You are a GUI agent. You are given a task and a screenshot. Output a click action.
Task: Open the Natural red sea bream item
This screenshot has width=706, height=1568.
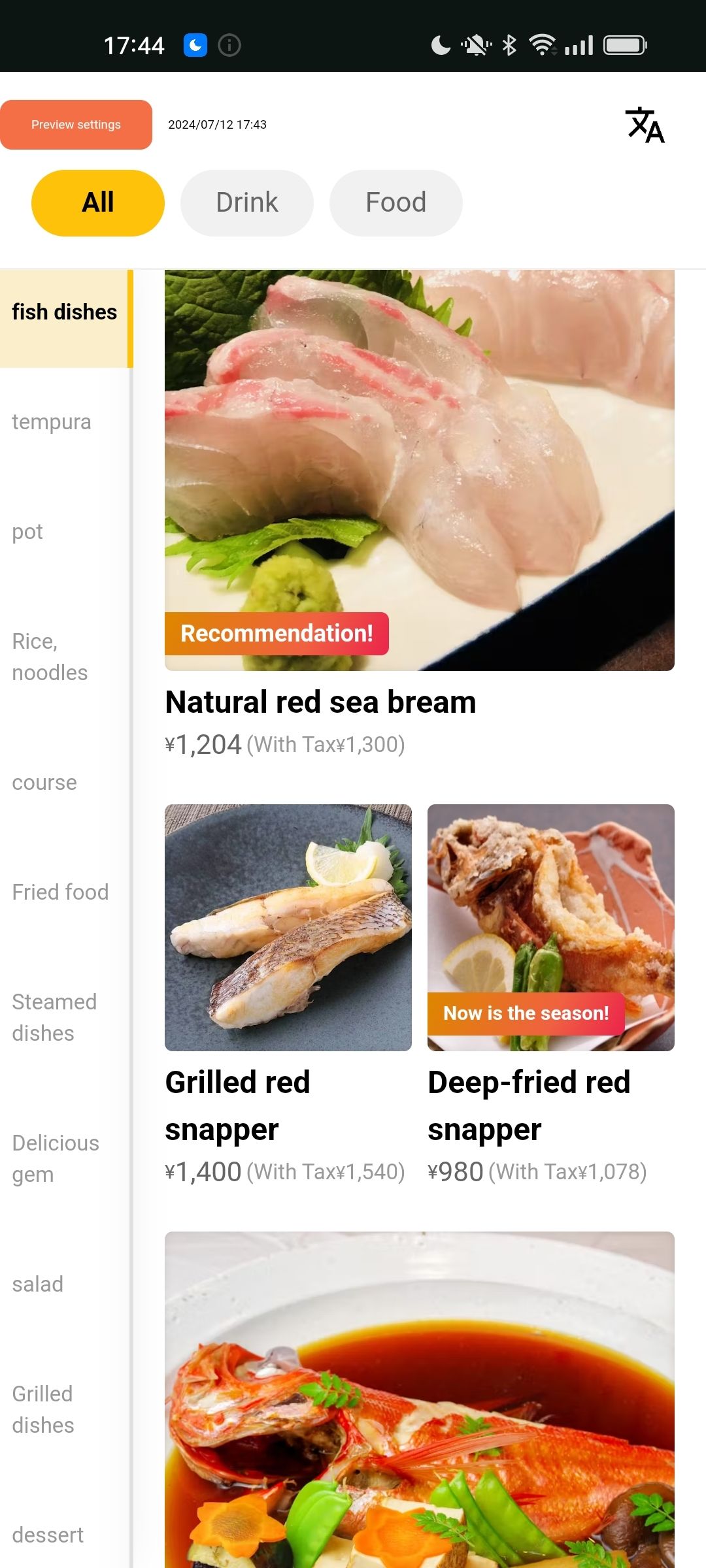point(419,470)
